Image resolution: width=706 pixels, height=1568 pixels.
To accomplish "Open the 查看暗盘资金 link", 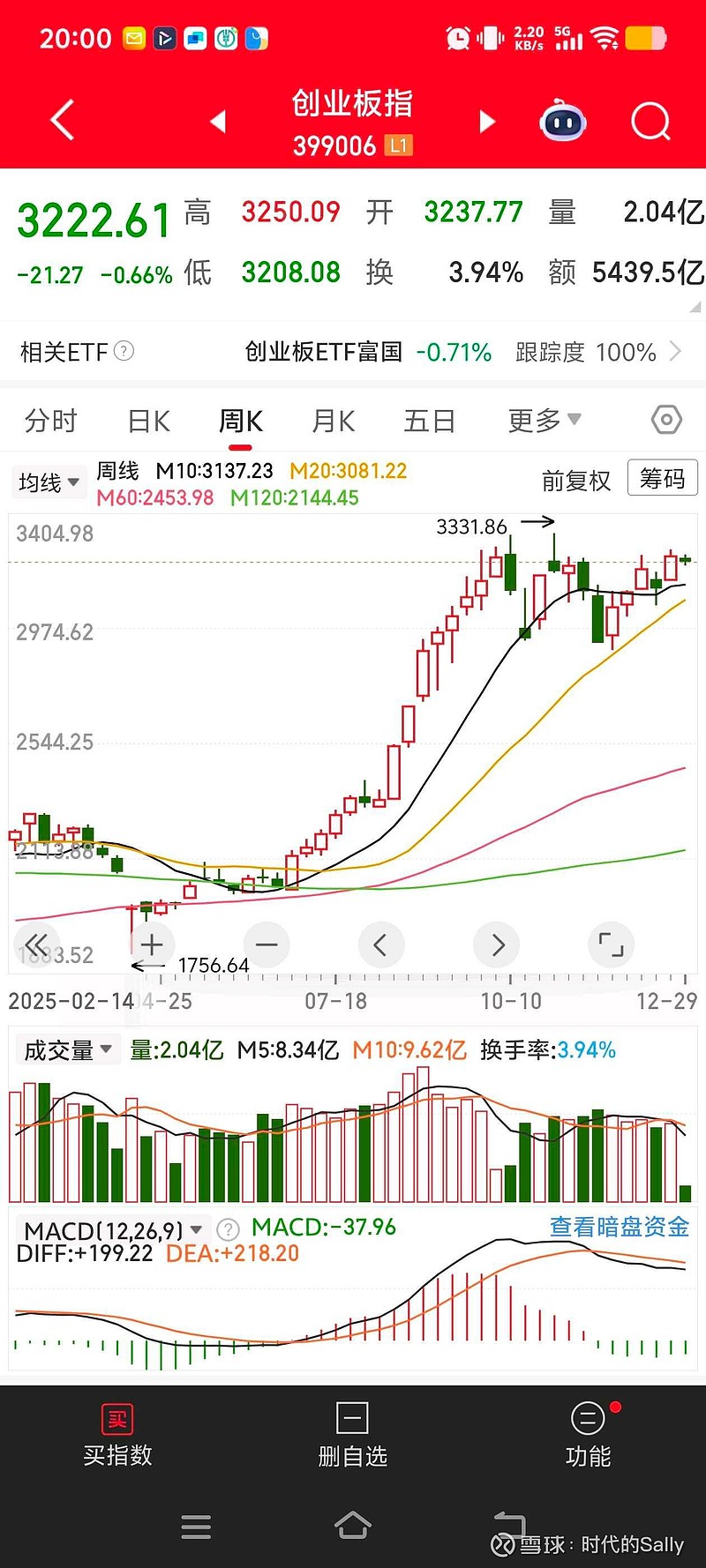I will tap(618, 1226).
